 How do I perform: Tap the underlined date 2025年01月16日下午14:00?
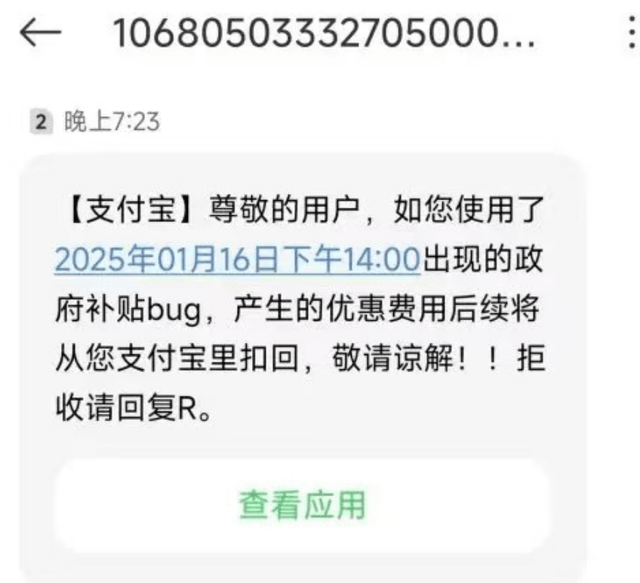click(x=236, y=260)
